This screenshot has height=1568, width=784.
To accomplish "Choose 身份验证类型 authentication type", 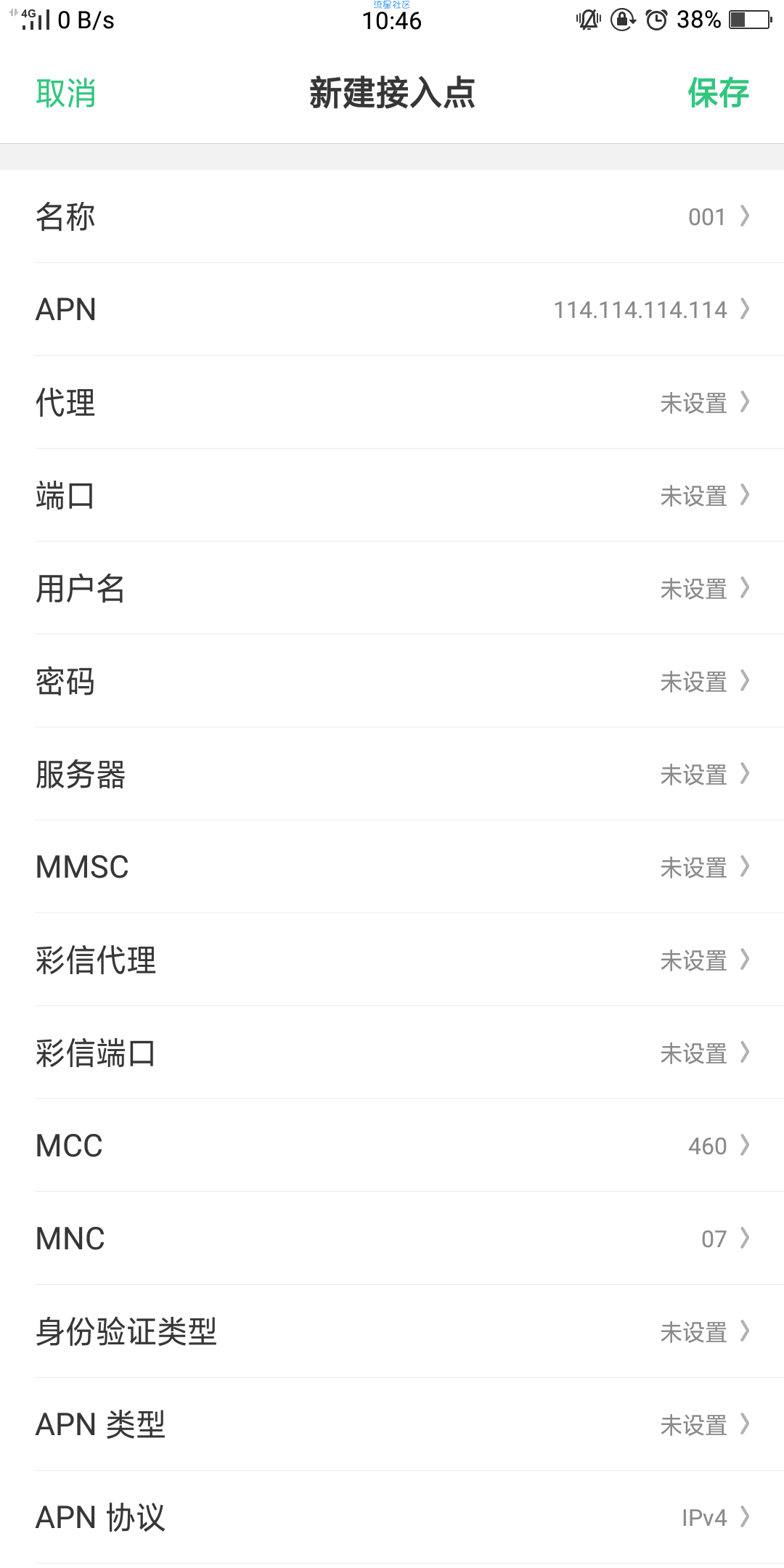I will [392, 1331].
